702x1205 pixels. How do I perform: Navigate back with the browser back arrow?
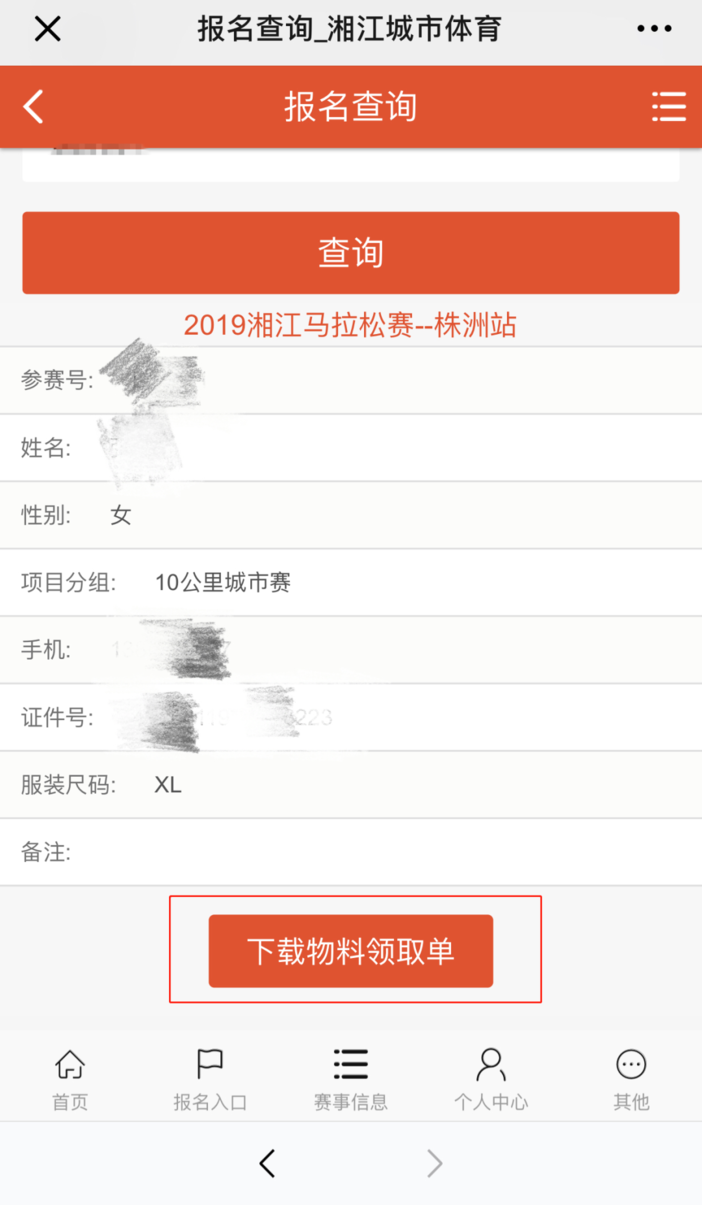coord(267,1163)
